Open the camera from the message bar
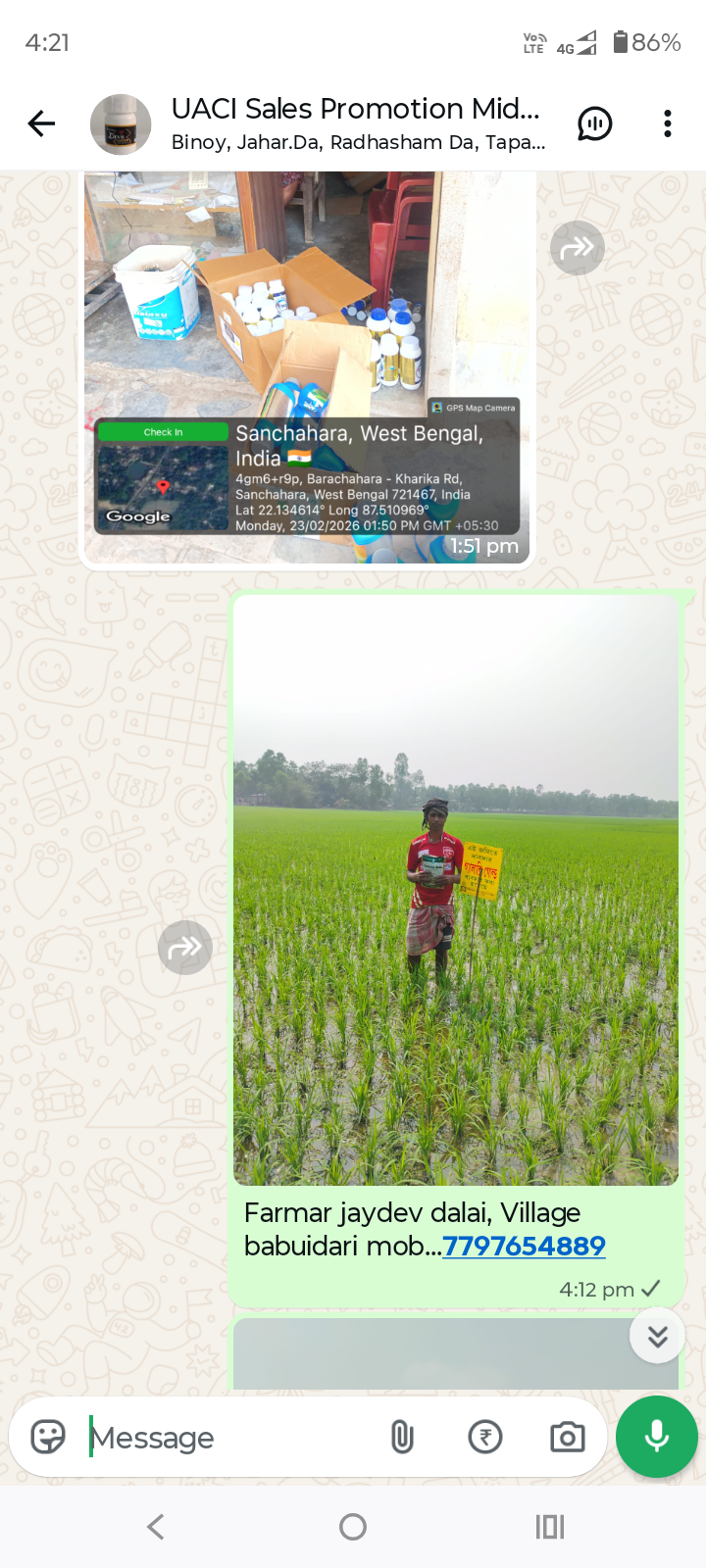Viewport: 706px width, 1568px height. (567, 1437)
